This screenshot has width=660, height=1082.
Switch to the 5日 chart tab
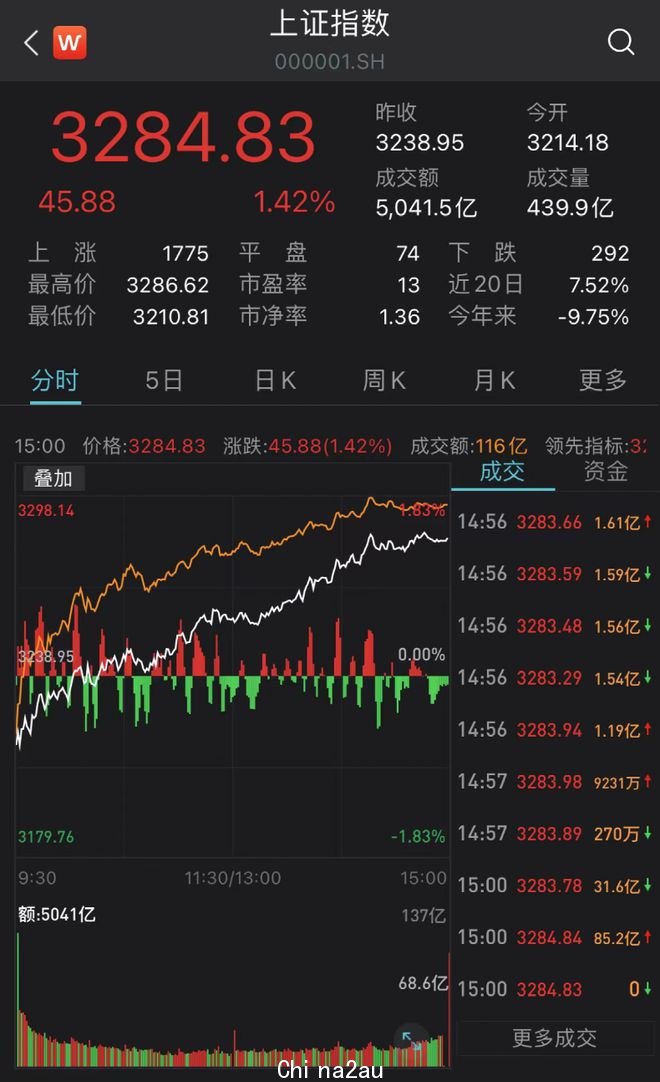tap(164, 380)
